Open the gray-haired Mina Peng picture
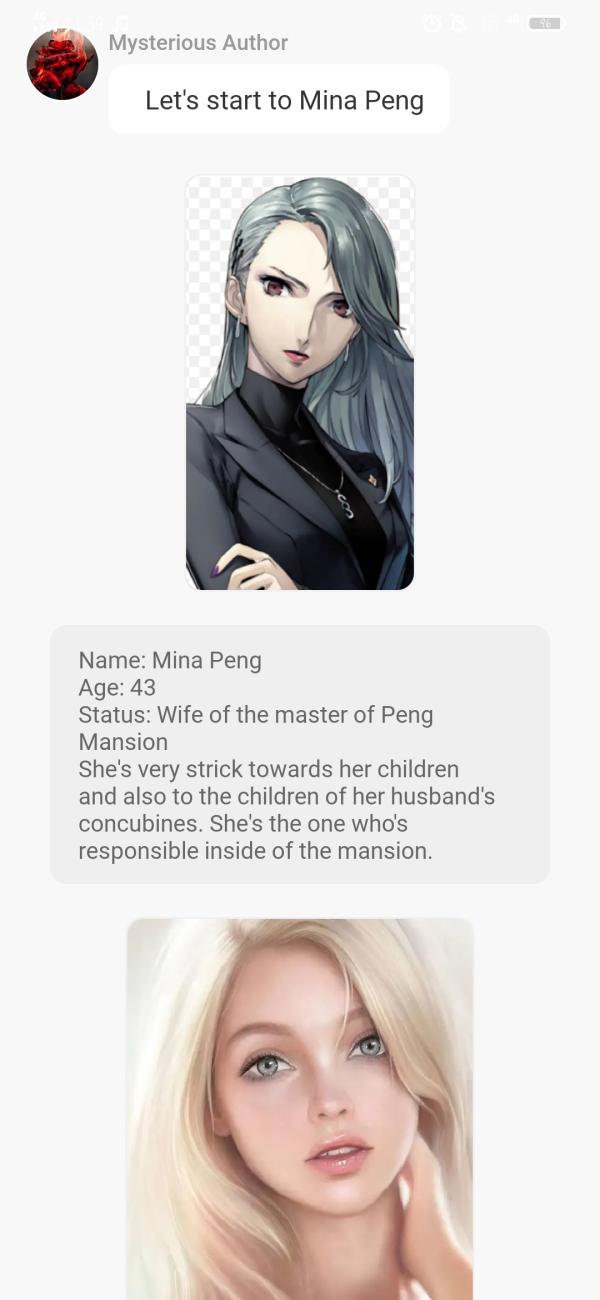600x1300 pixels. coord(300,382)
